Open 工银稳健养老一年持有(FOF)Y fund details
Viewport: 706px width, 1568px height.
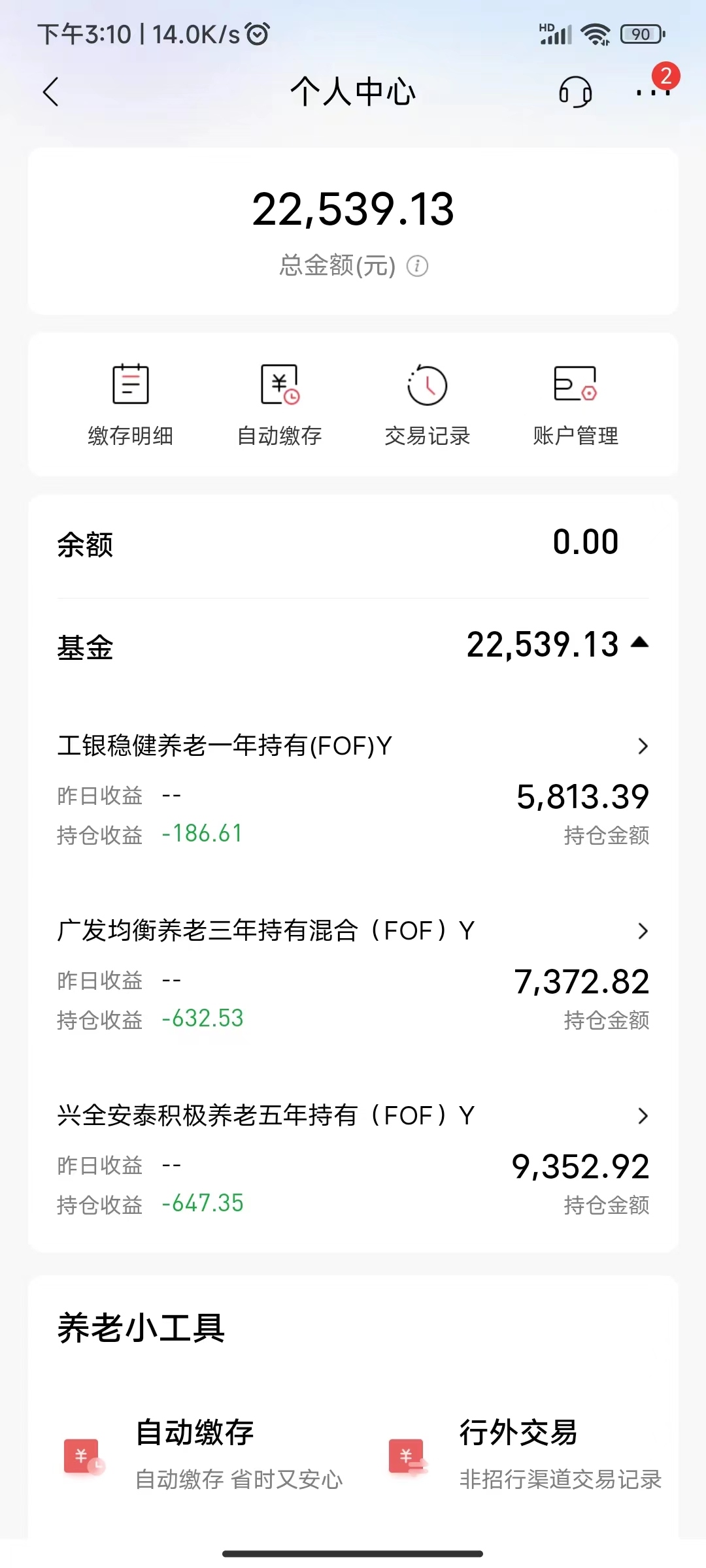(x=353, y=745)
